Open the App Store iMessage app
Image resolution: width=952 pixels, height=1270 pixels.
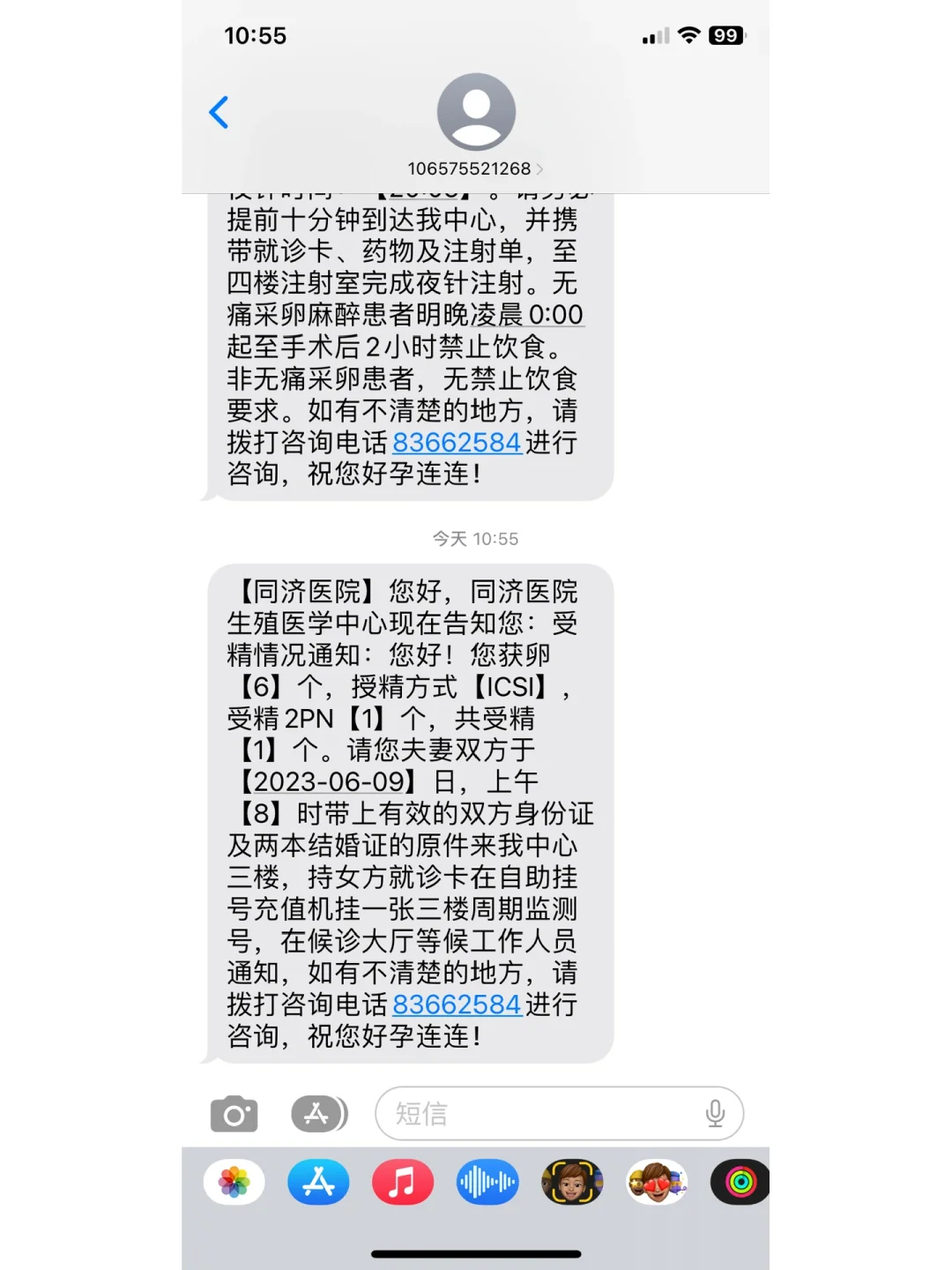(x=318, y=1182)
